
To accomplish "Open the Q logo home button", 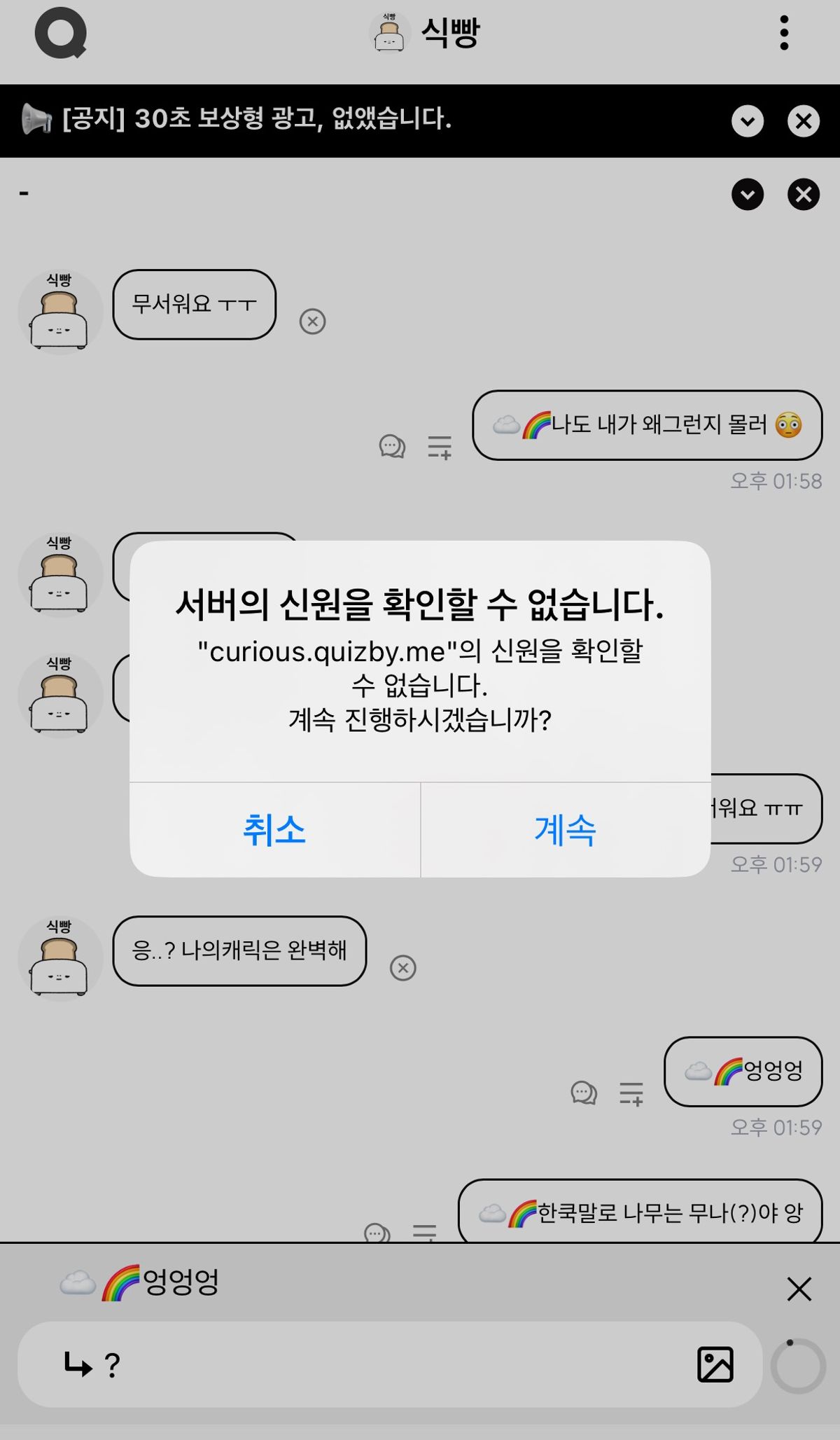I will pyautogui.click(x=61, y=33).
